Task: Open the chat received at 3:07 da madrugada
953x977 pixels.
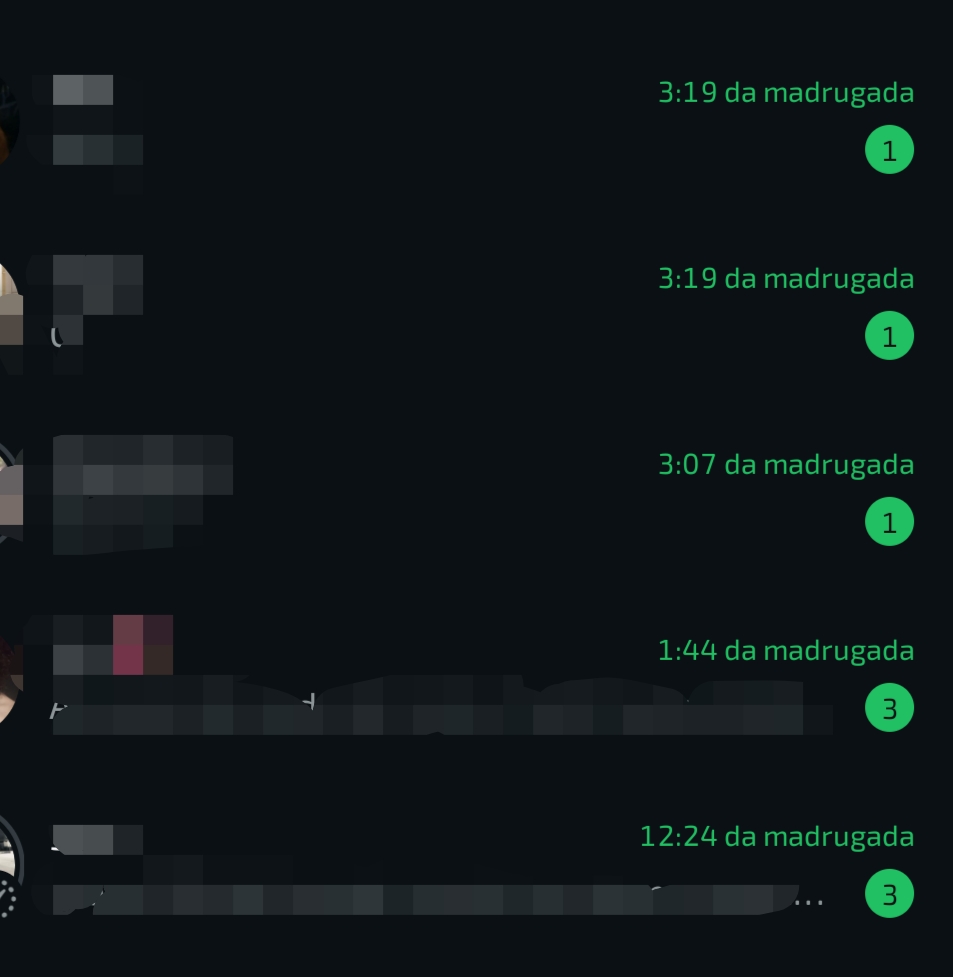Action: click(x=450, y=493)
